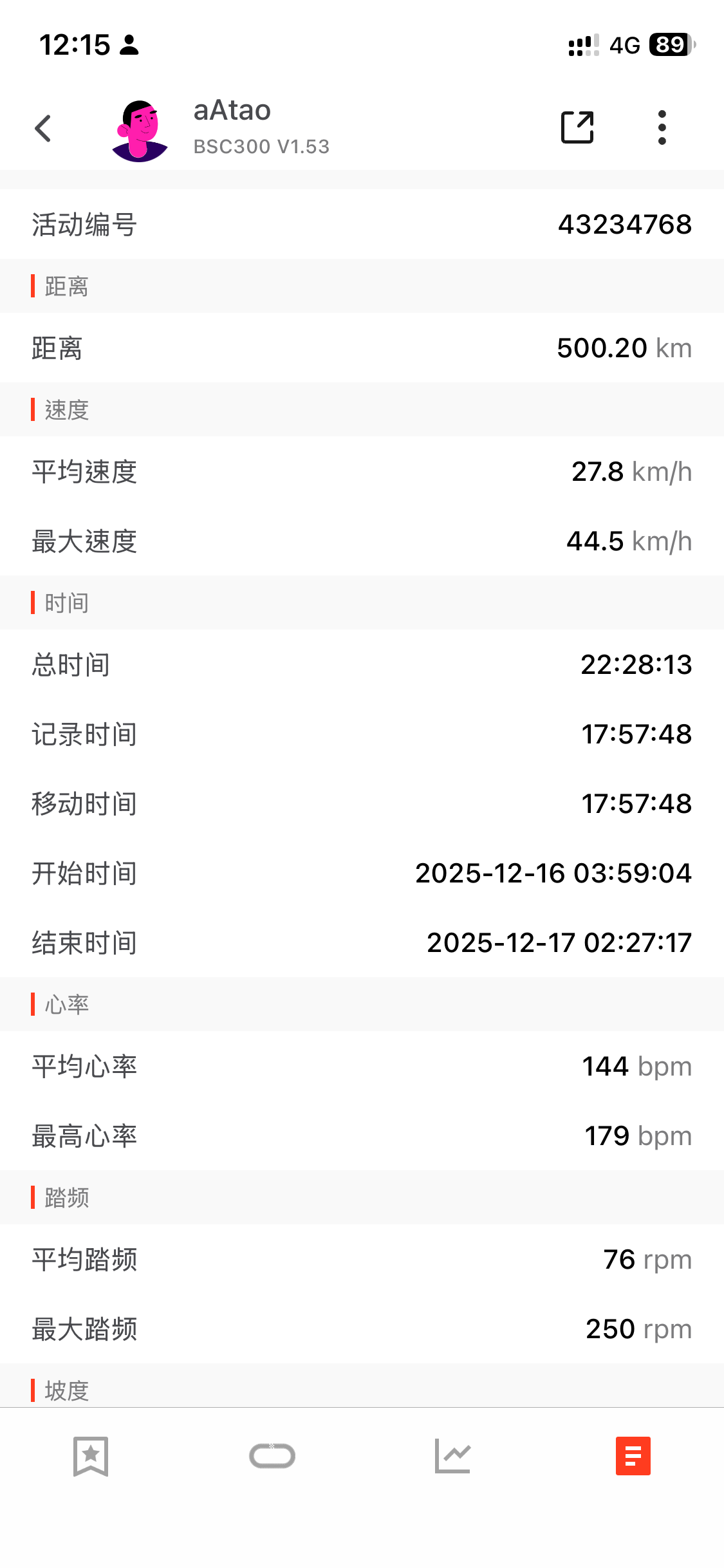Tap the battery 89 indicator
This screenshot has height=1568, width=724.
[669, 45]
